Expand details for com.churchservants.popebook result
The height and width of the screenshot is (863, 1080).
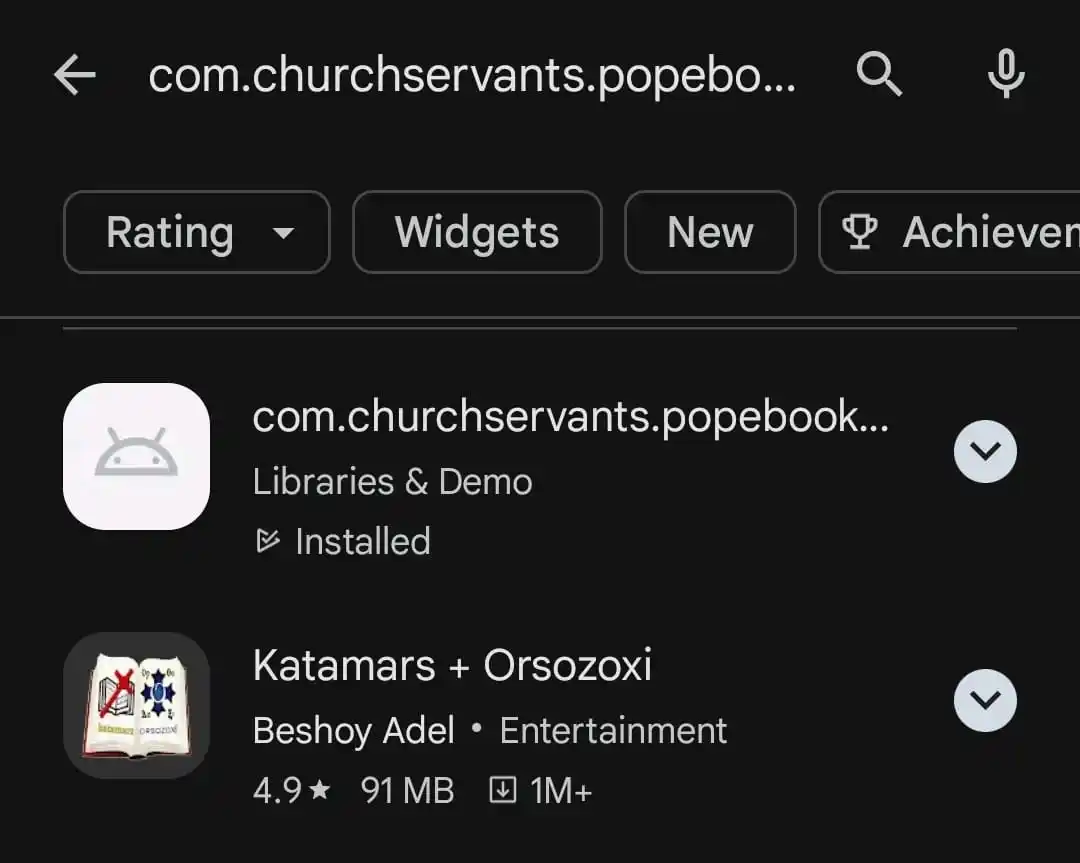click(985, 452)
